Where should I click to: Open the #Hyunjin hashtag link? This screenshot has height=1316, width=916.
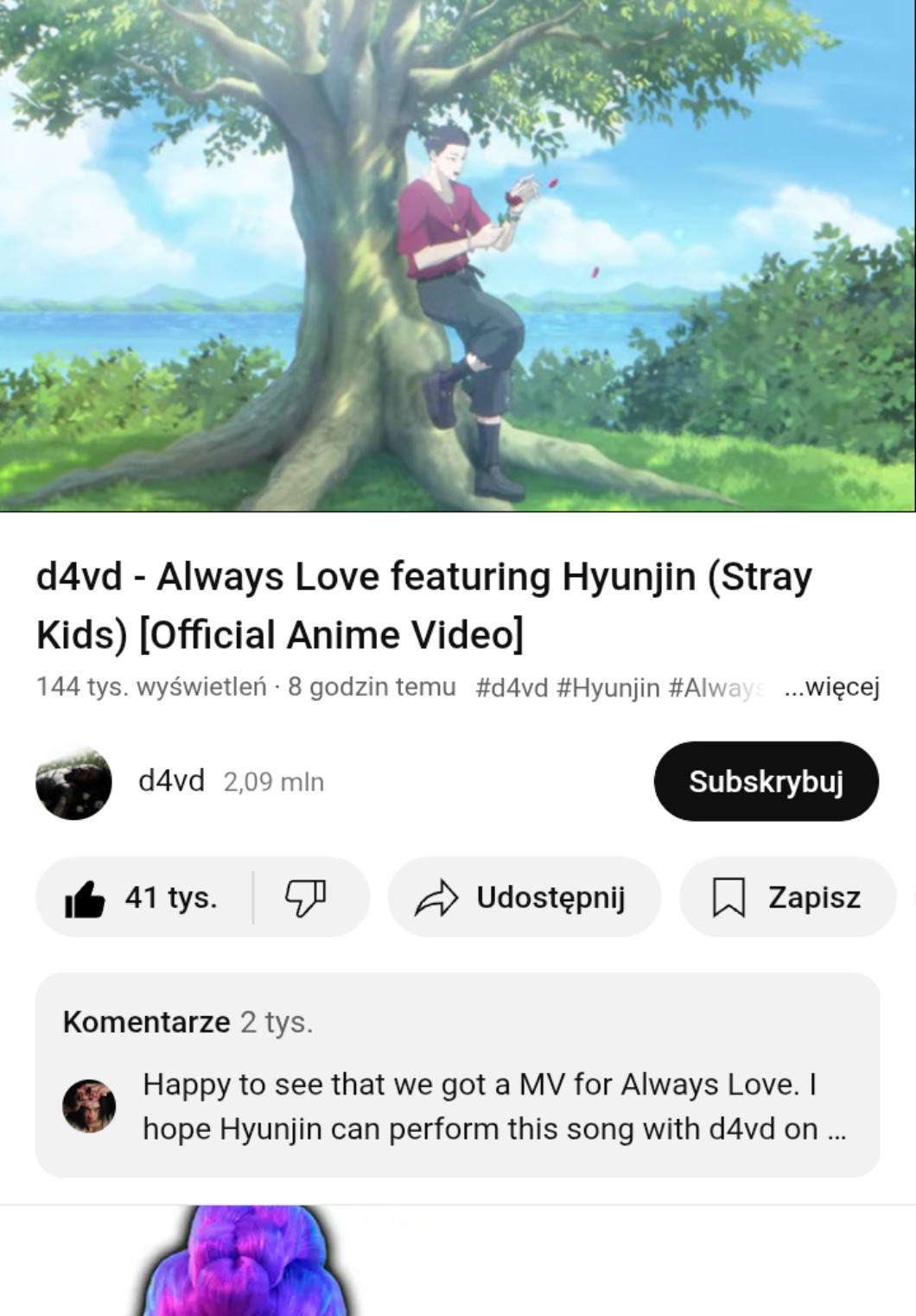pos(608,688)
